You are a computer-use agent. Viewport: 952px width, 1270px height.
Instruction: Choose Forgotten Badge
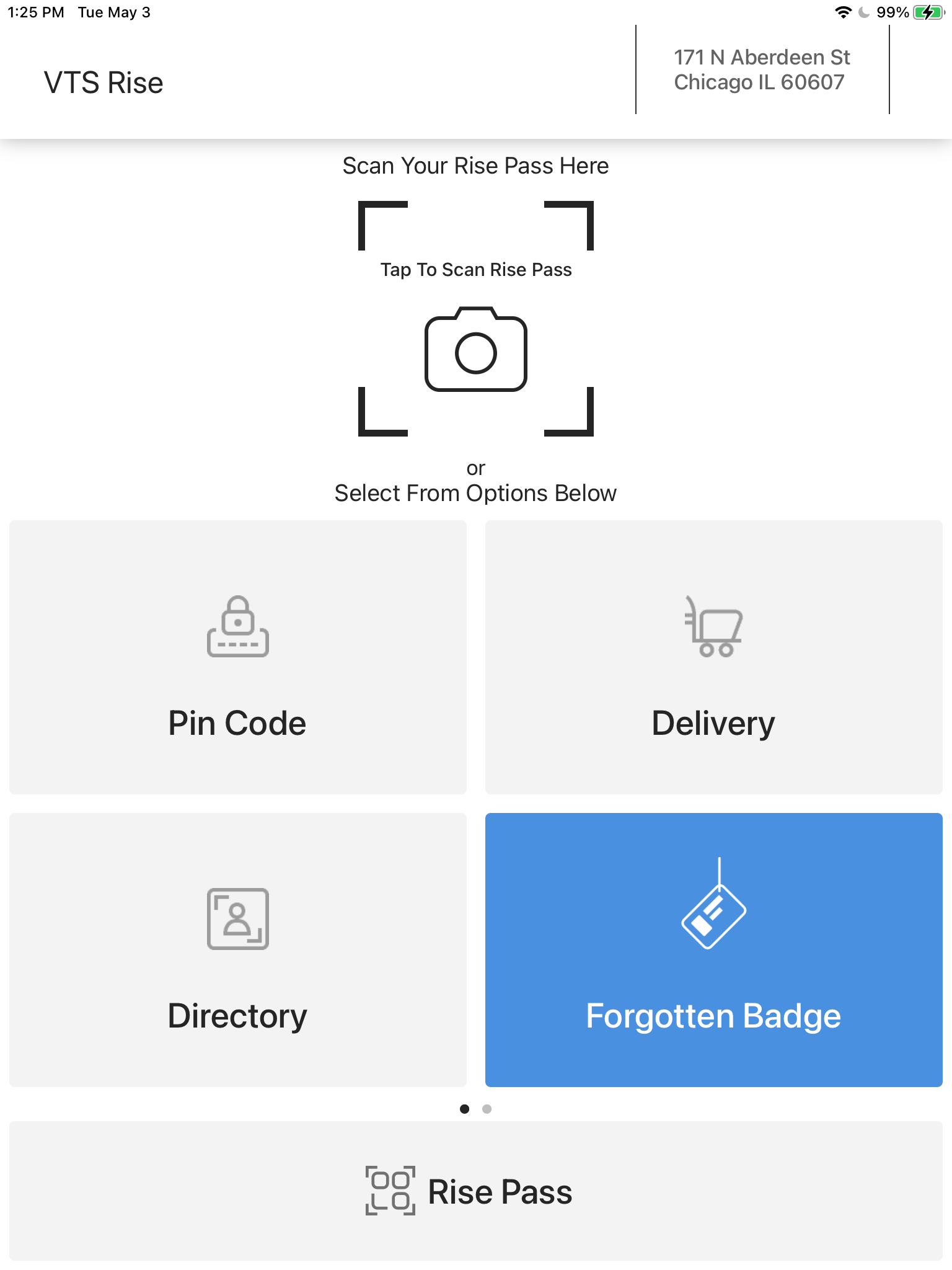point(713,949)
